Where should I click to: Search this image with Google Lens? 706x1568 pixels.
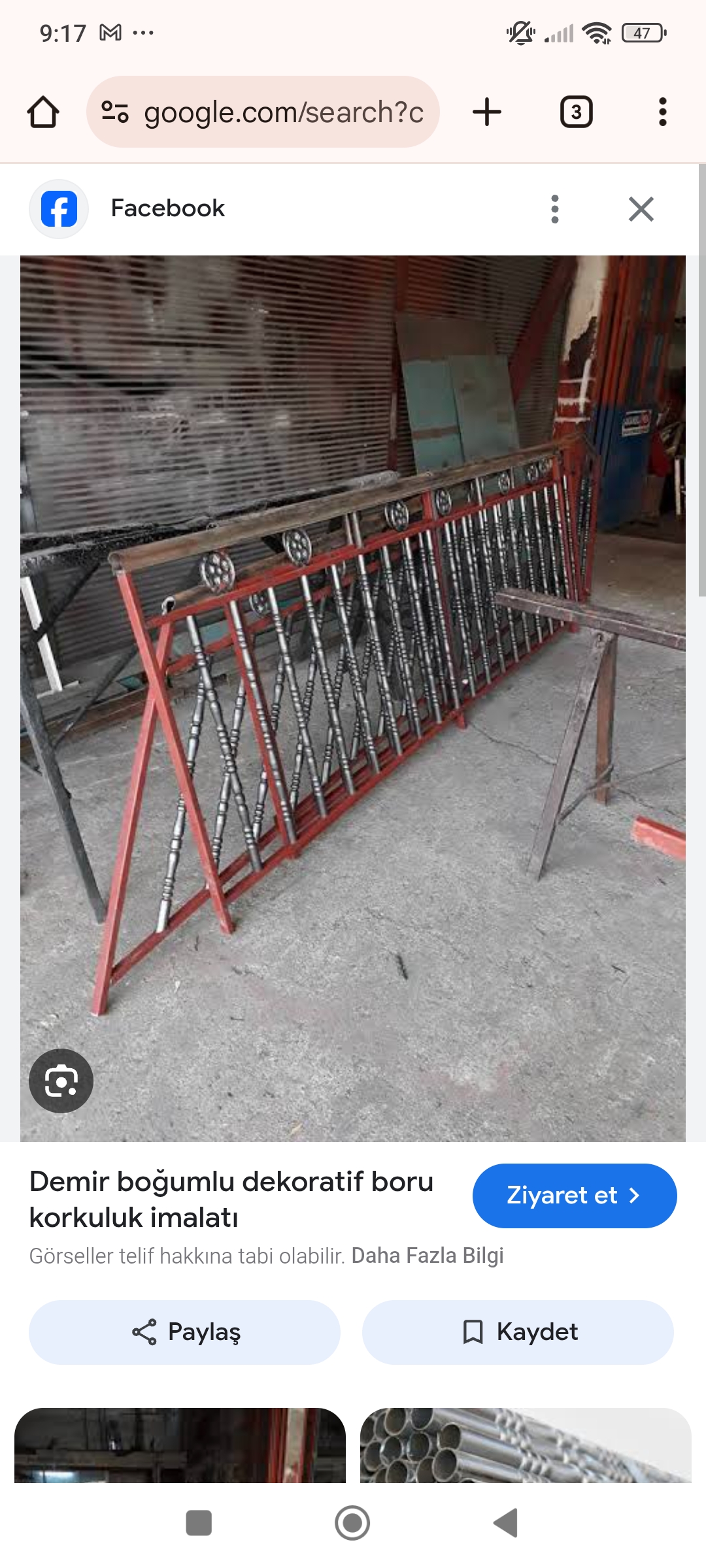[x=61, y=1081]
